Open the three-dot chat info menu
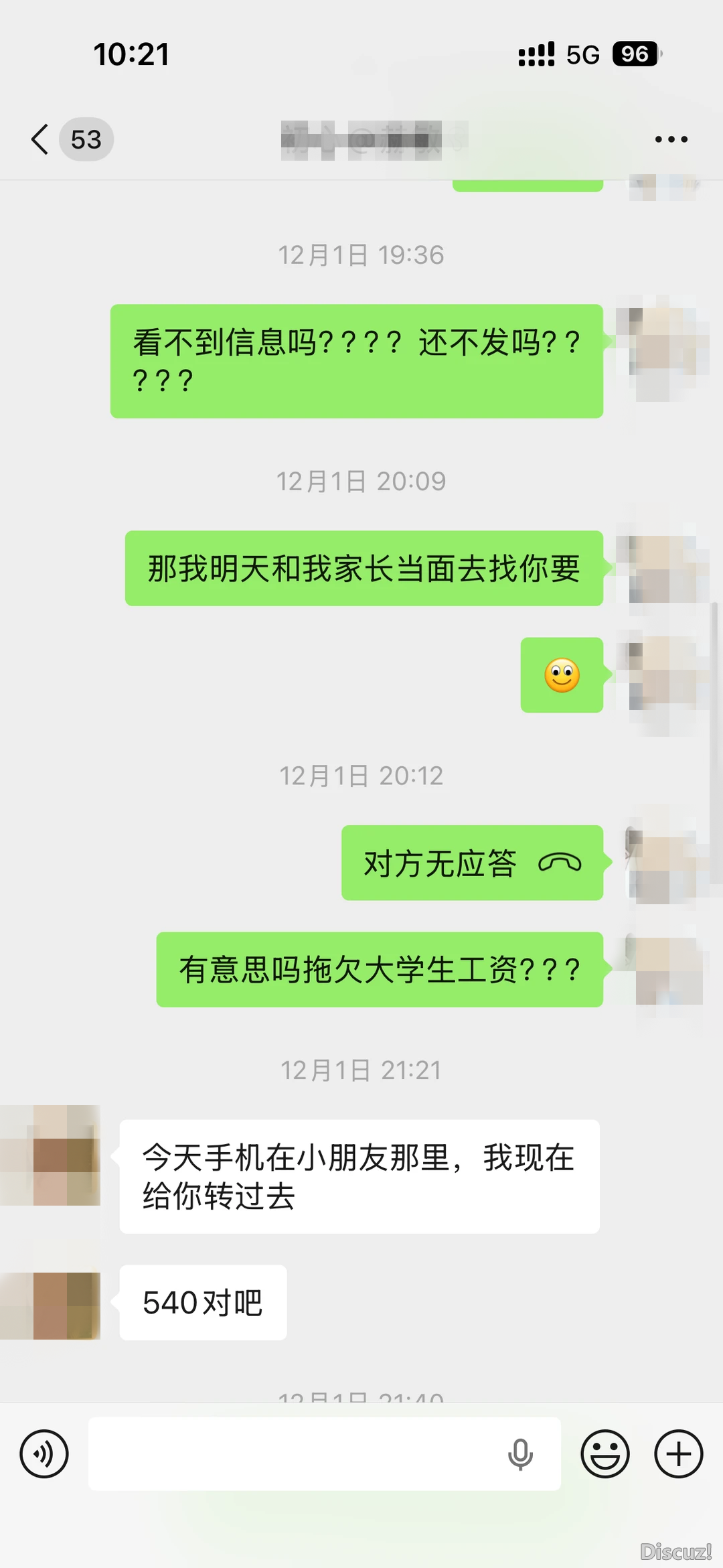The width and height of the screenshot is (723, 1568). [671, 139]
